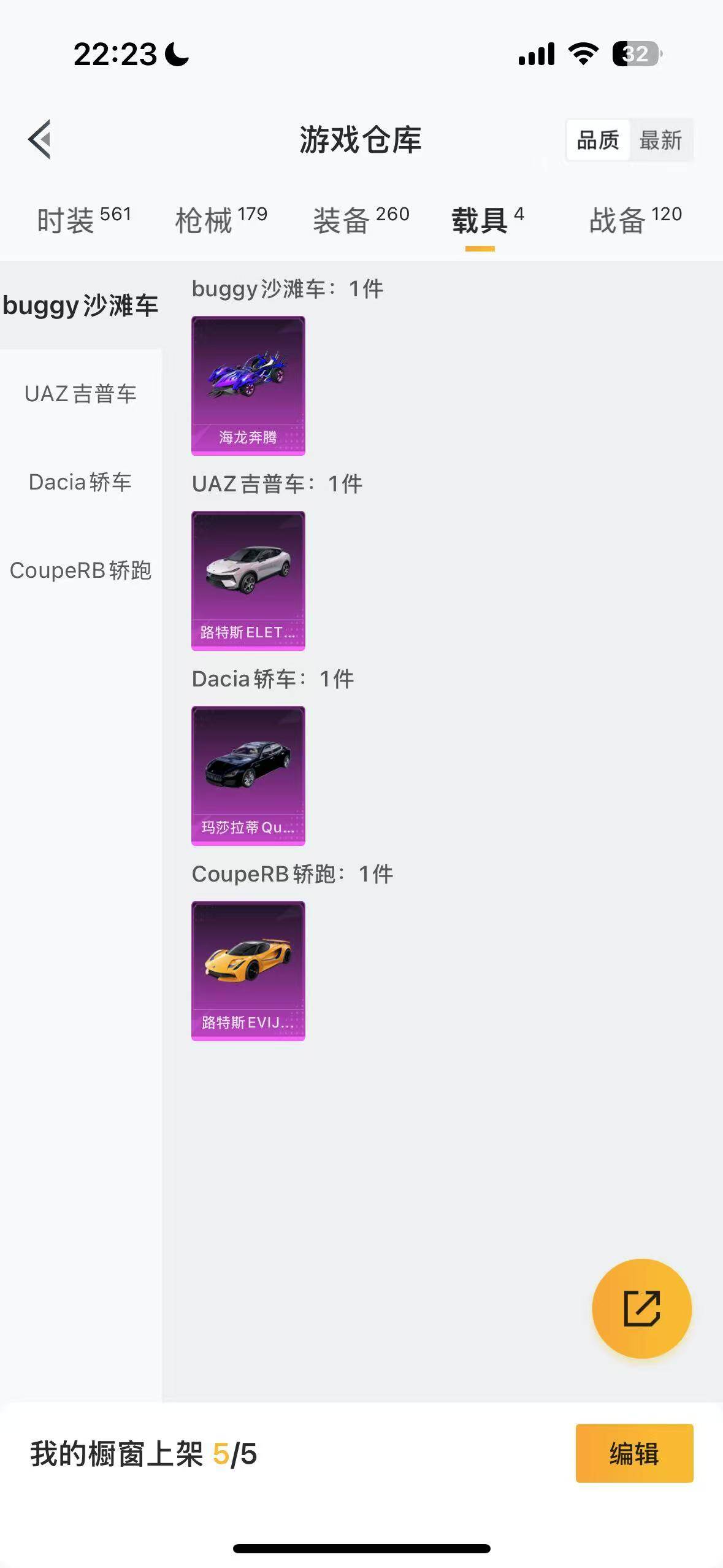The image size is (723, 1568).
Task: Select UAZ吉普车 in the sidebar
Action: tap(80, 394)
